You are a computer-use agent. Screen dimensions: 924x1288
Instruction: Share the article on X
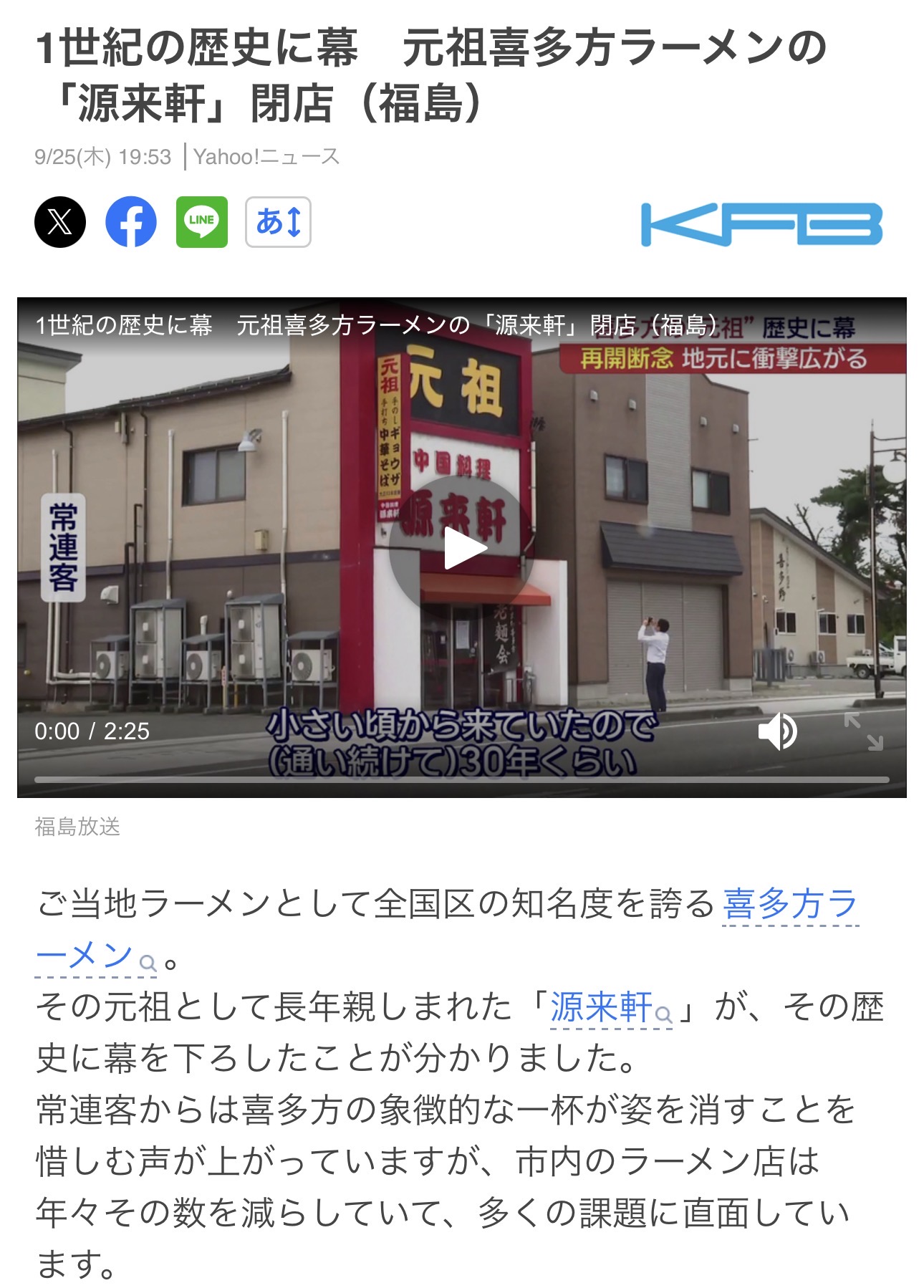[60, 222]
